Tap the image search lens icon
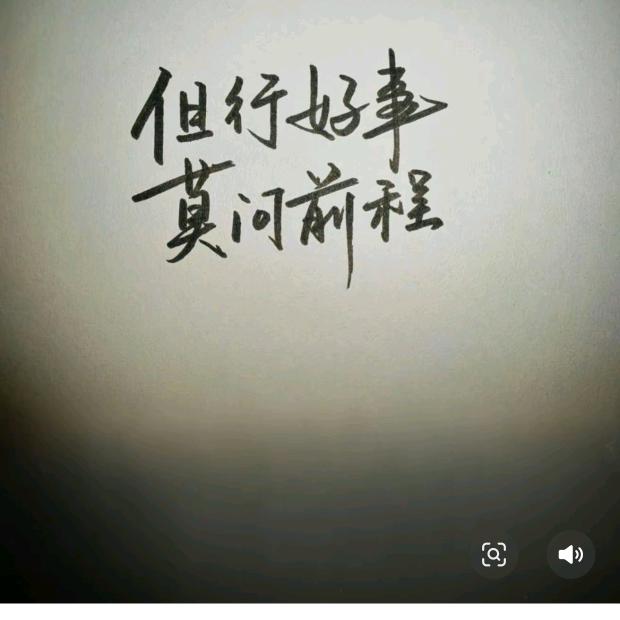Viewport: 620px width, 620px height. tap(494, 555)
